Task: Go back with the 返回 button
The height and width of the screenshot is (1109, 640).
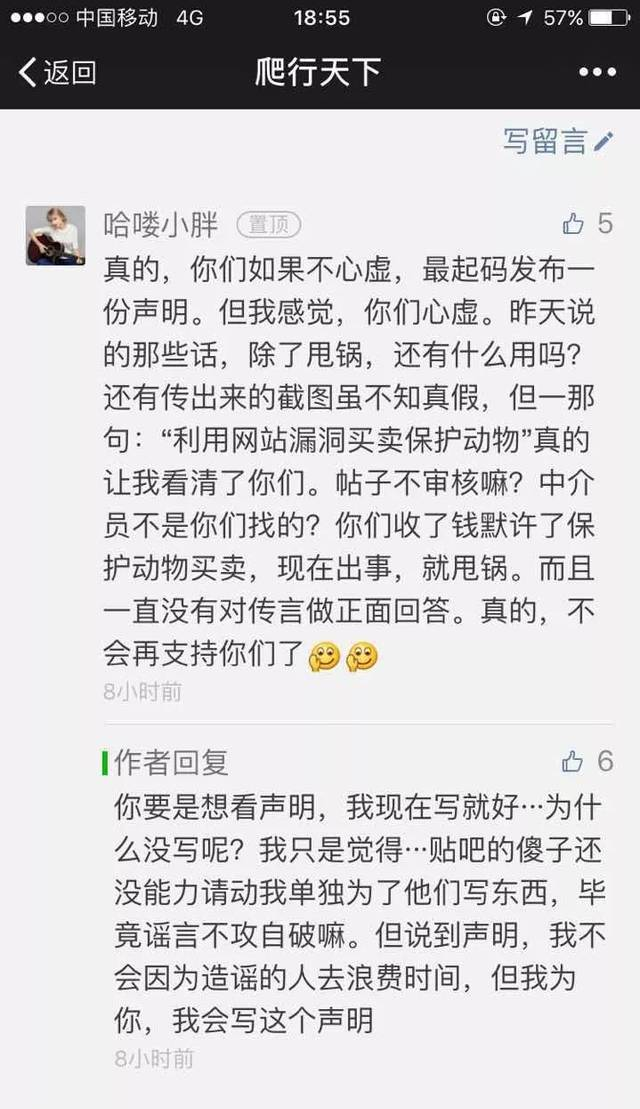Action: coord(57,72)
